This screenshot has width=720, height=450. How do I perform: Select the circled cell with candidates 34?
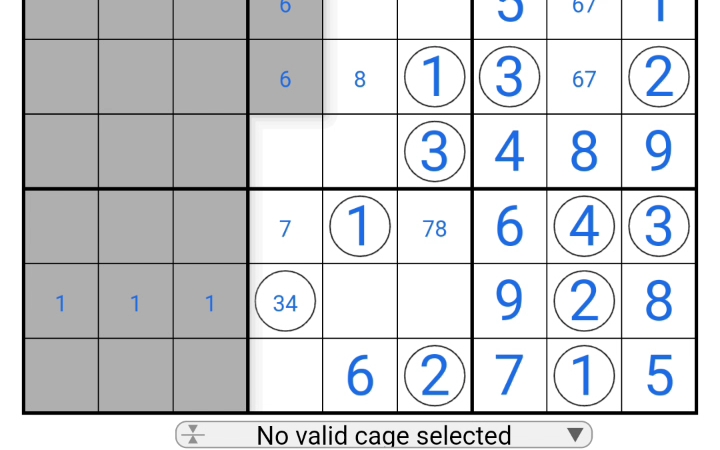pos(285,302)
